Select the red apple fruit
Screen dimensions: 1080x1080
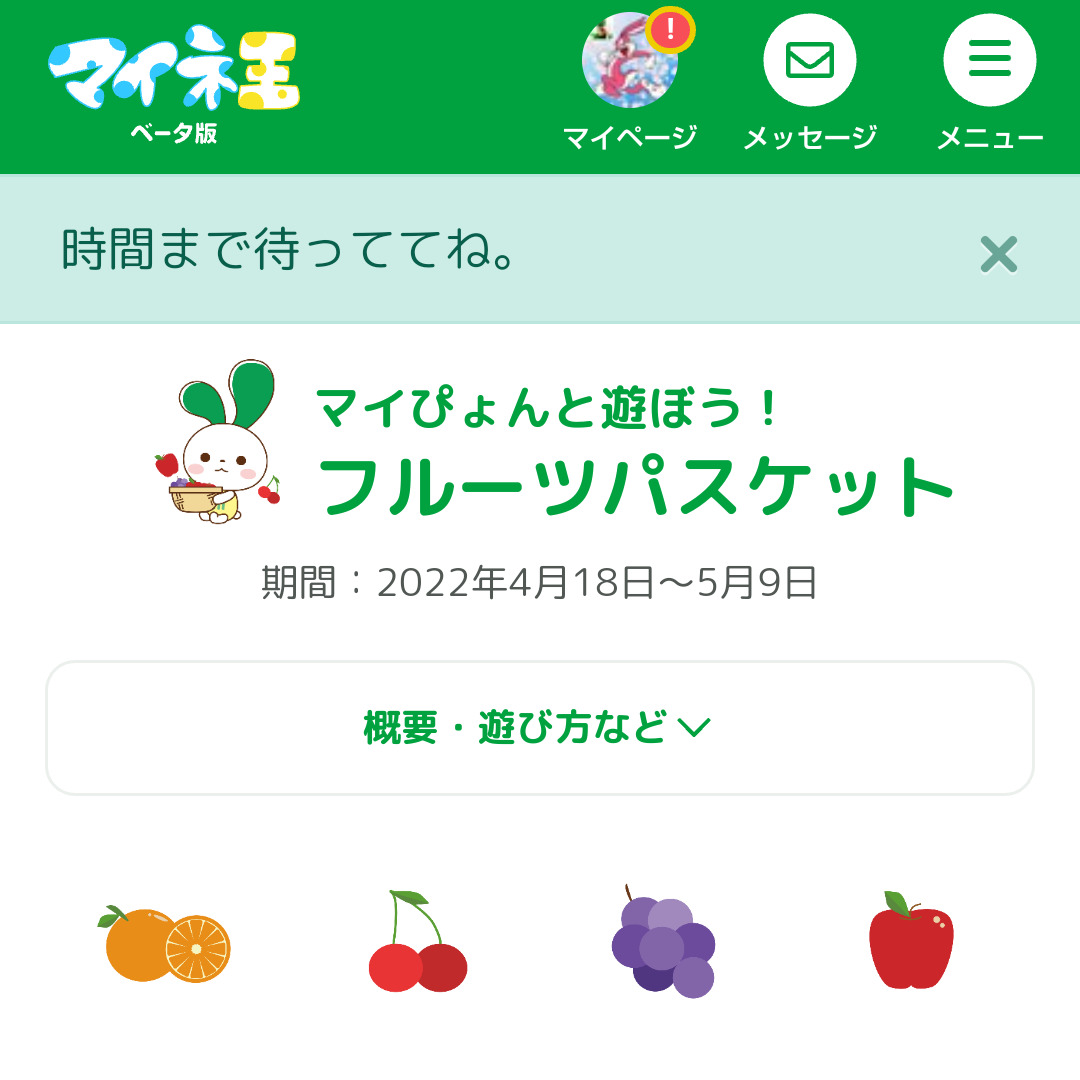910,942
